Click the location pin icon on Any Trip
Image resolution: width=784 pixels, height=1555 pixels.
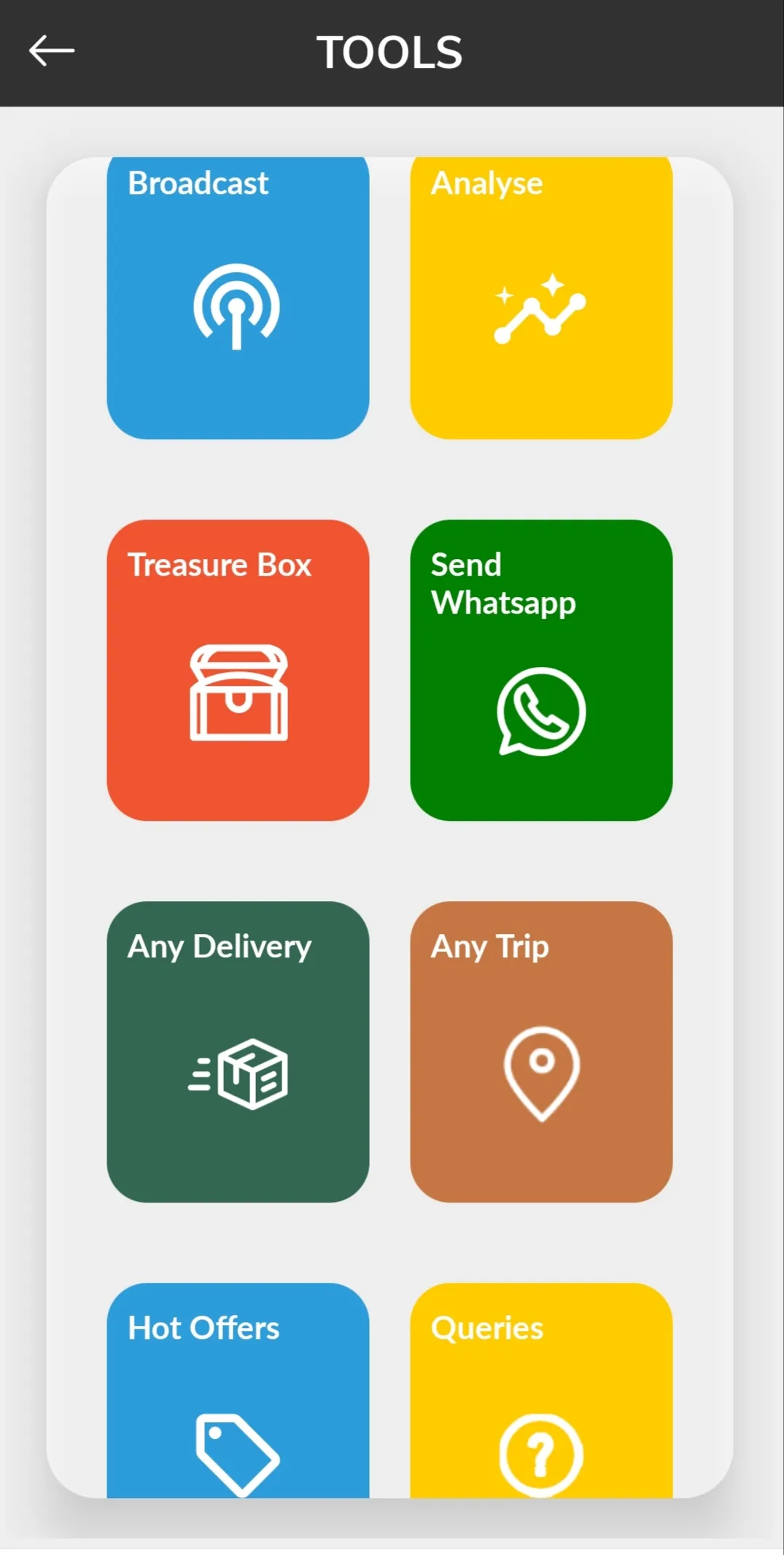pos(541,1073)
